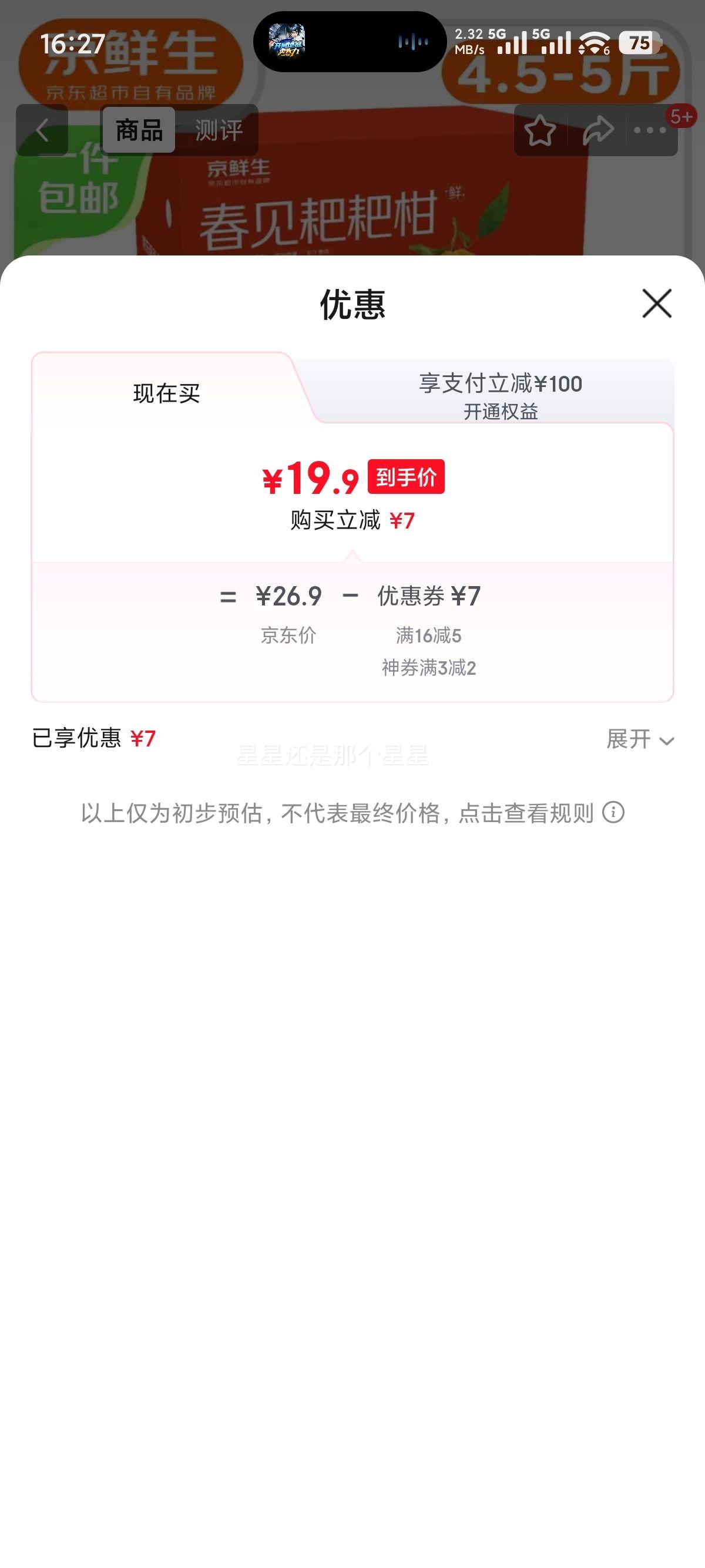The width and height of the screenshot is (705, 1568).
Task: Tap the 神券满3减2 coupon text
Action: tap(431, 668)
